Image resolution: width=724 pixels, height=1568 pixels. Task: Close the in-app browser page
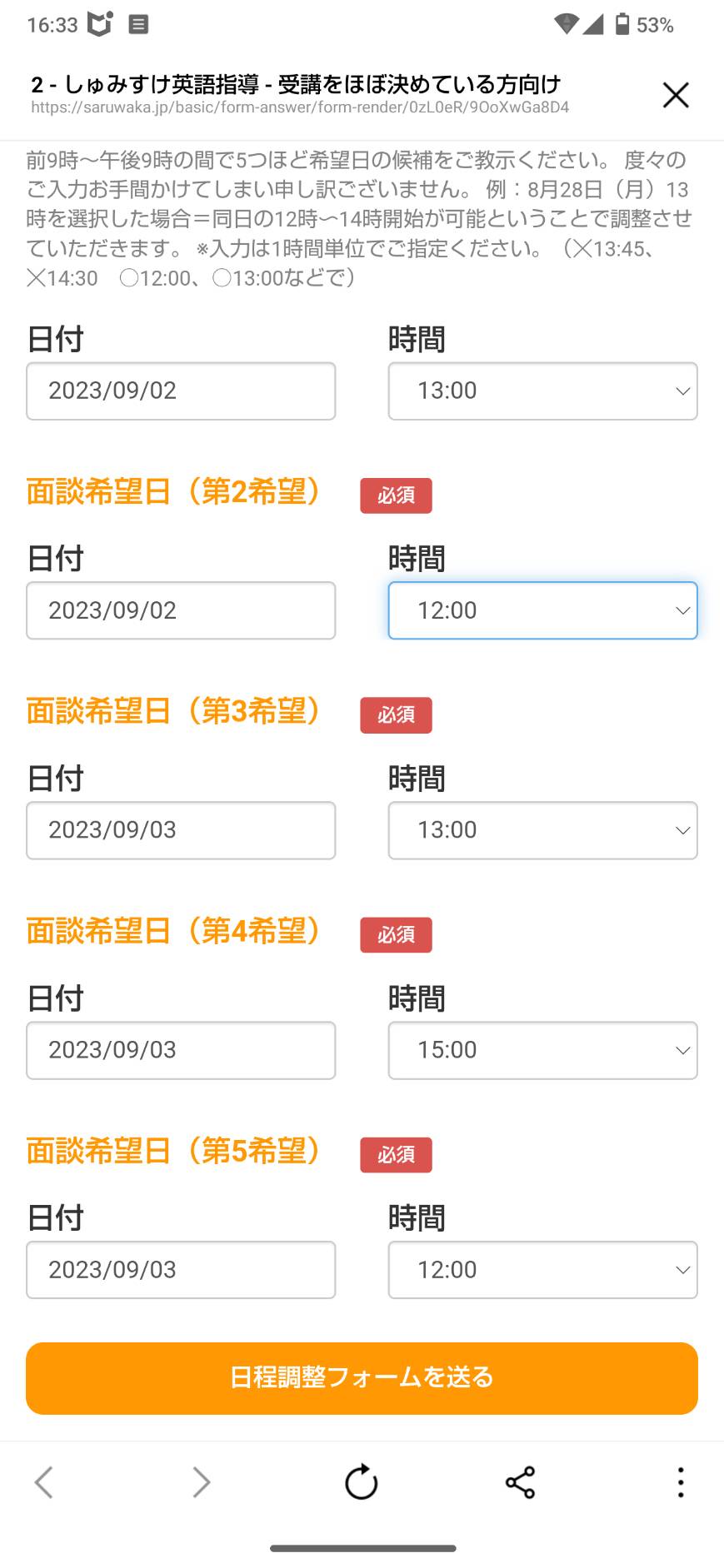pyautogui.click(x=676, y=95)
